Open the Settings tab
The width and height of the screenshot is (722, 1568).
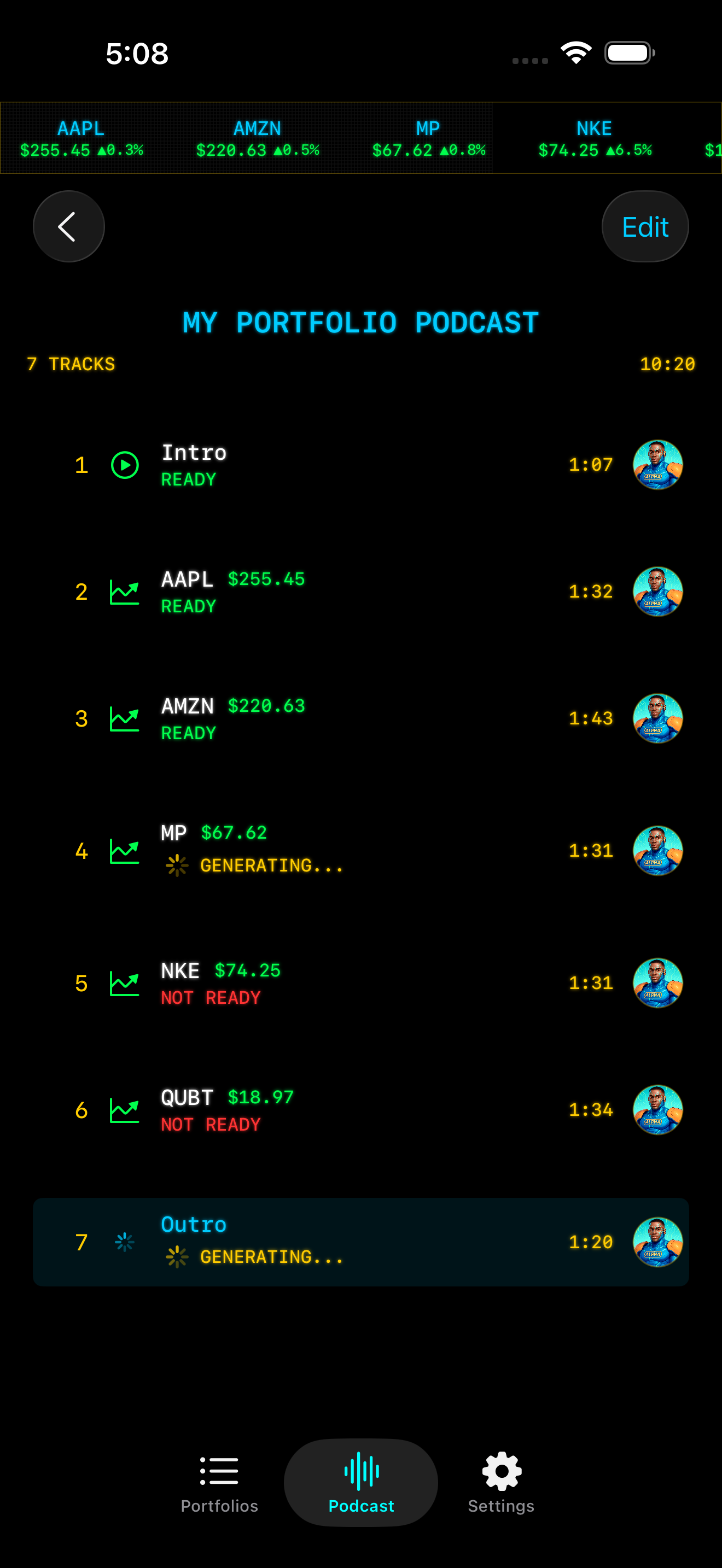click(x=501, y=1483)
